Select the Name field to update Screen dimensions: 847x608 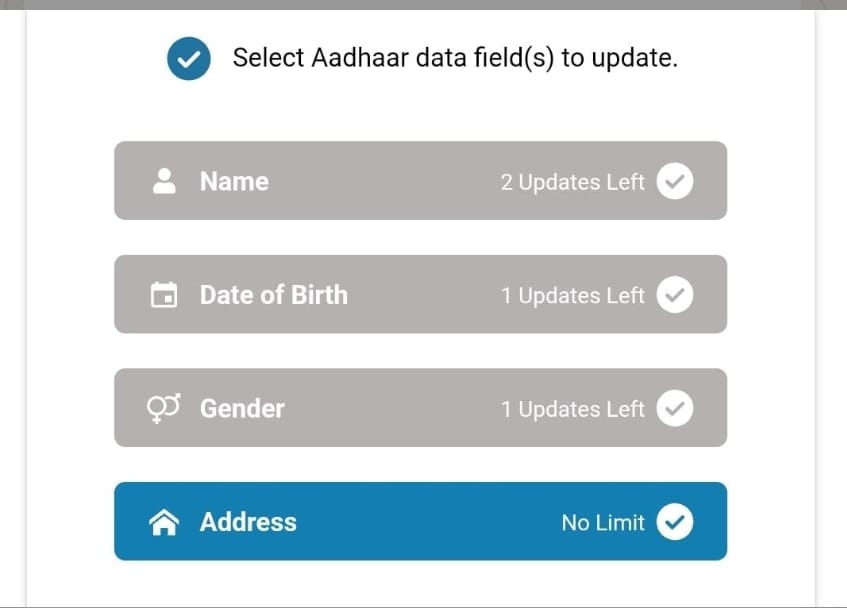tap(420, 181)
